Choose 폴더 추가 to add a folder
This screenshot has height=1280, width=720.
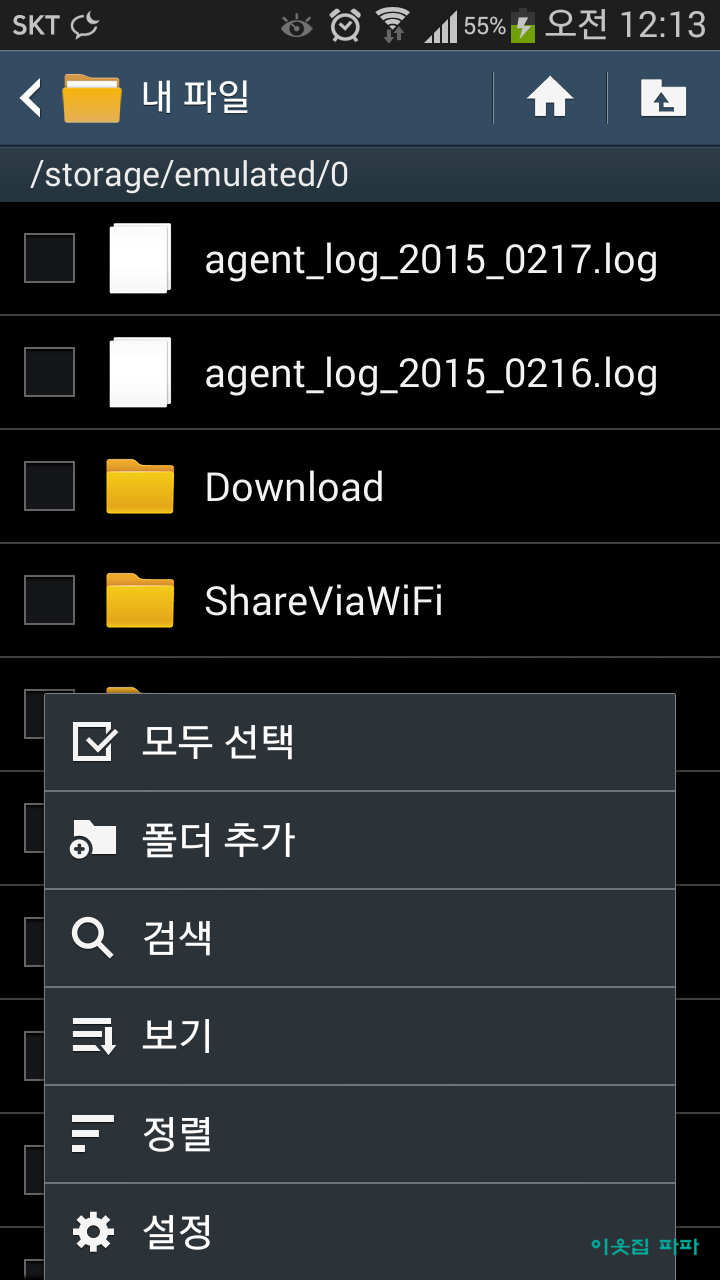pyautogui.click(x=360, y=840)
